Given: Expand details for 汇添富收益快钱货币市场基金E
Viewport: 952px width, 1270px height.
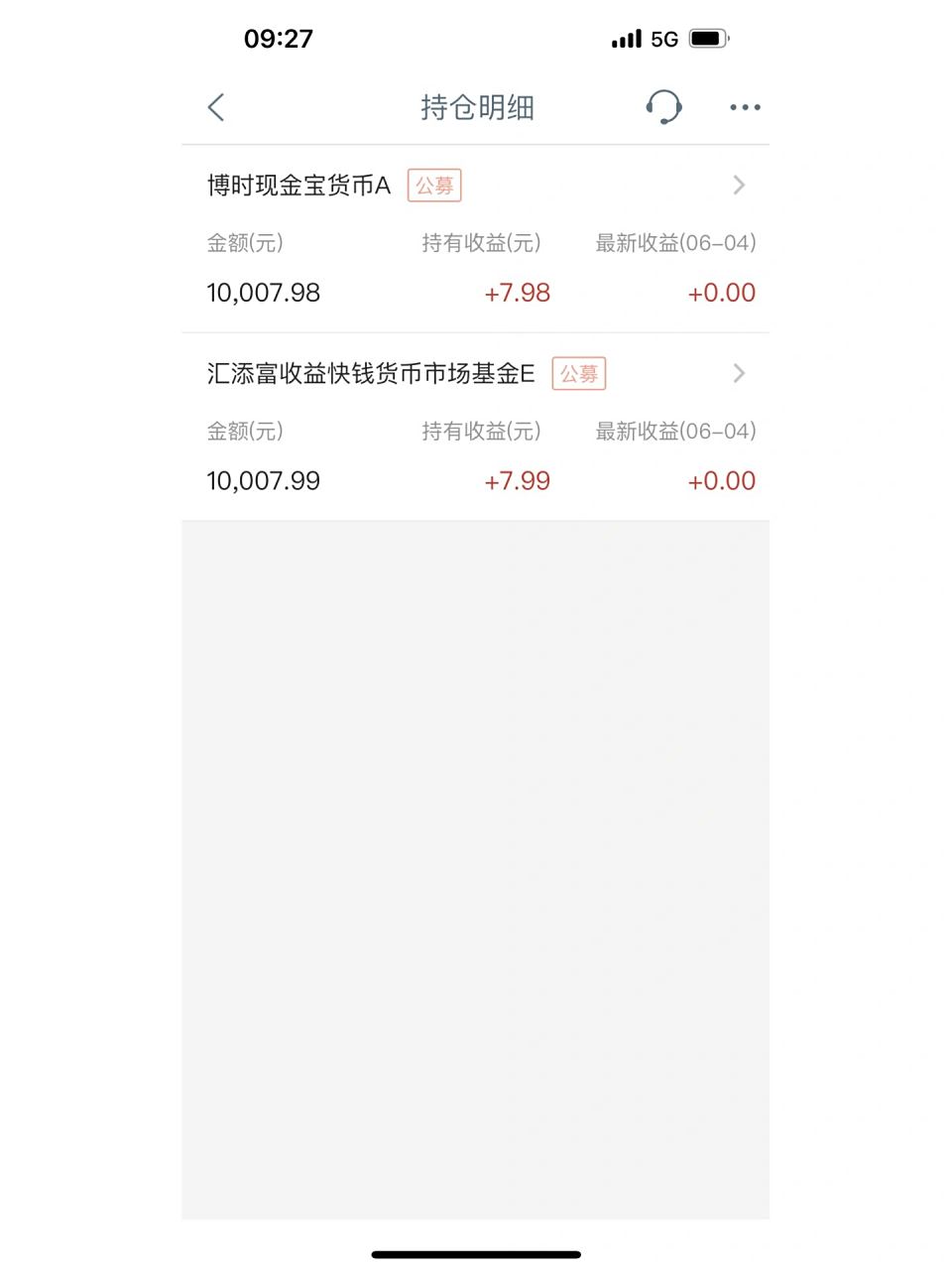Looking at the screenshot, I should 739,373.
